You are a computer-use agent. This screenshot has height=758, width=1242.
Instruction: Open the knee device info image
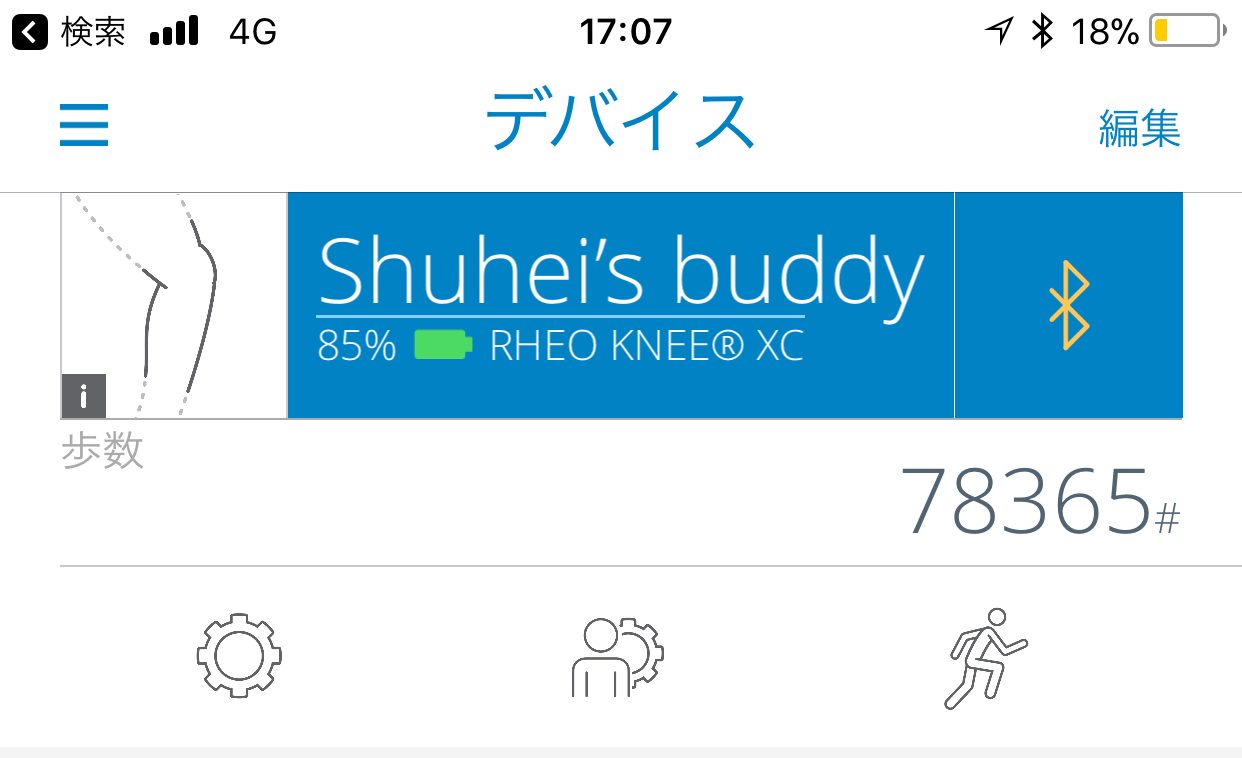click(x=173, y=305)
